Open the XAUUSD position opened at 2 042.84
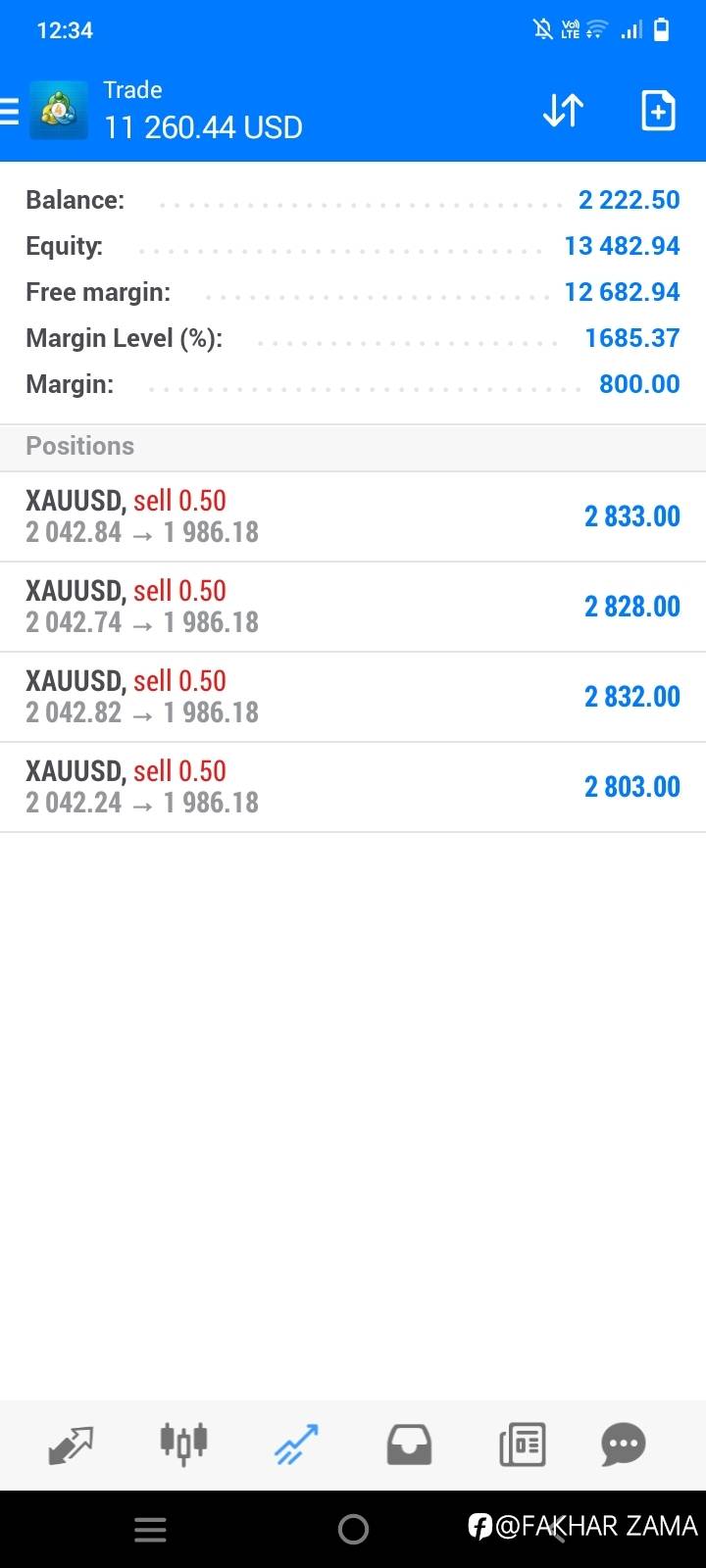706x1568 pixels. click(353, 516)
